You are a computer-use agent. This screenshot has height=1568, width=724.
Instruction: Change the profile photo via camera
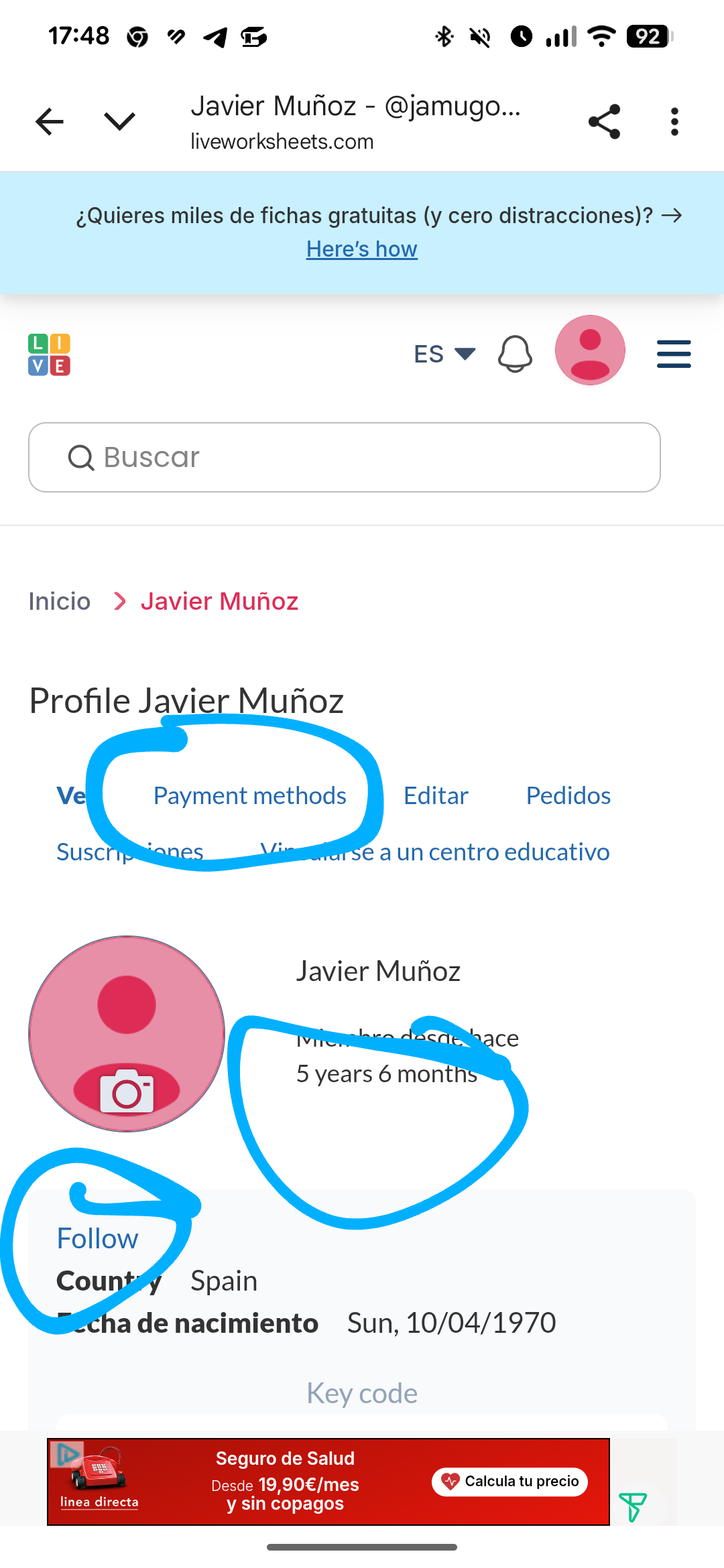pos(127,1092)
